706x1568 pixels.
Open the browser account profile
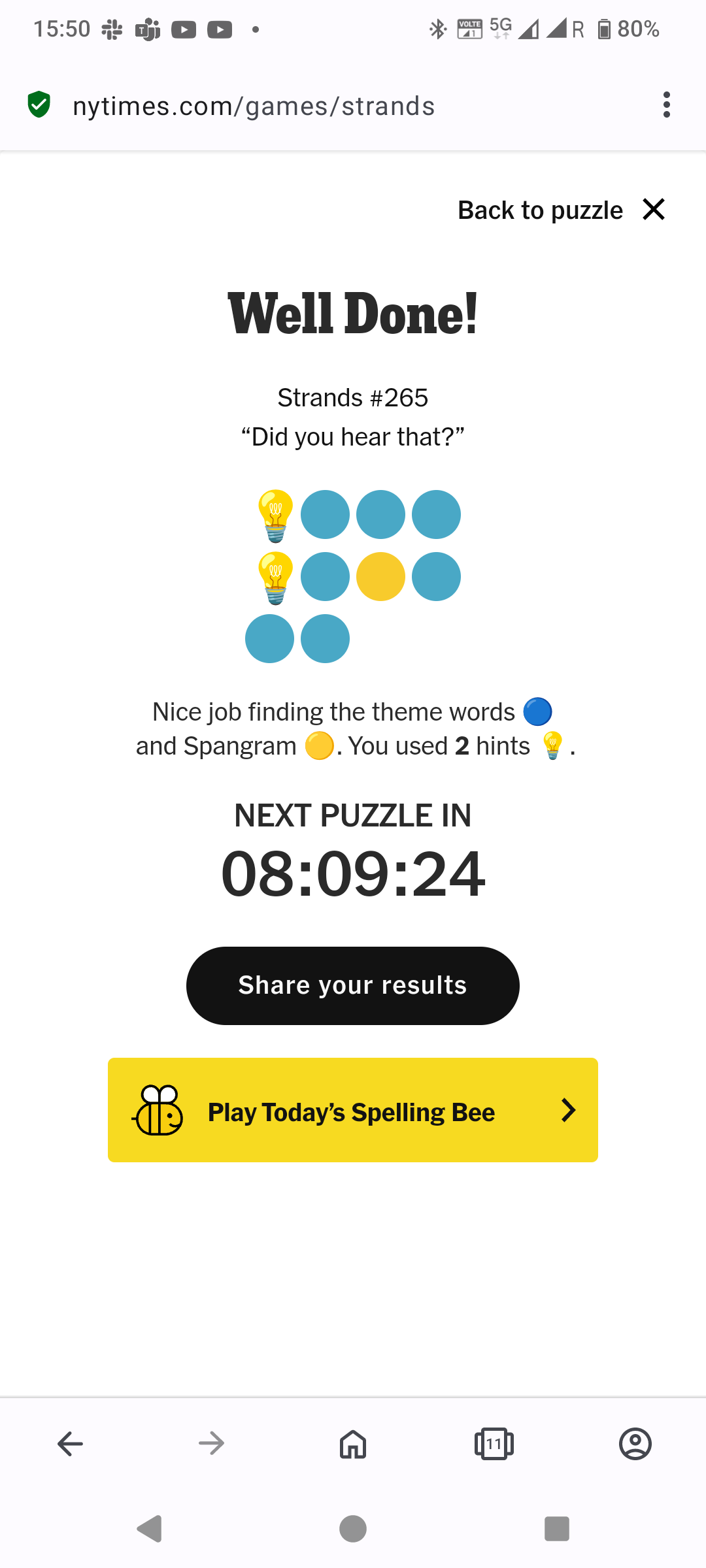coord(635,1444)
